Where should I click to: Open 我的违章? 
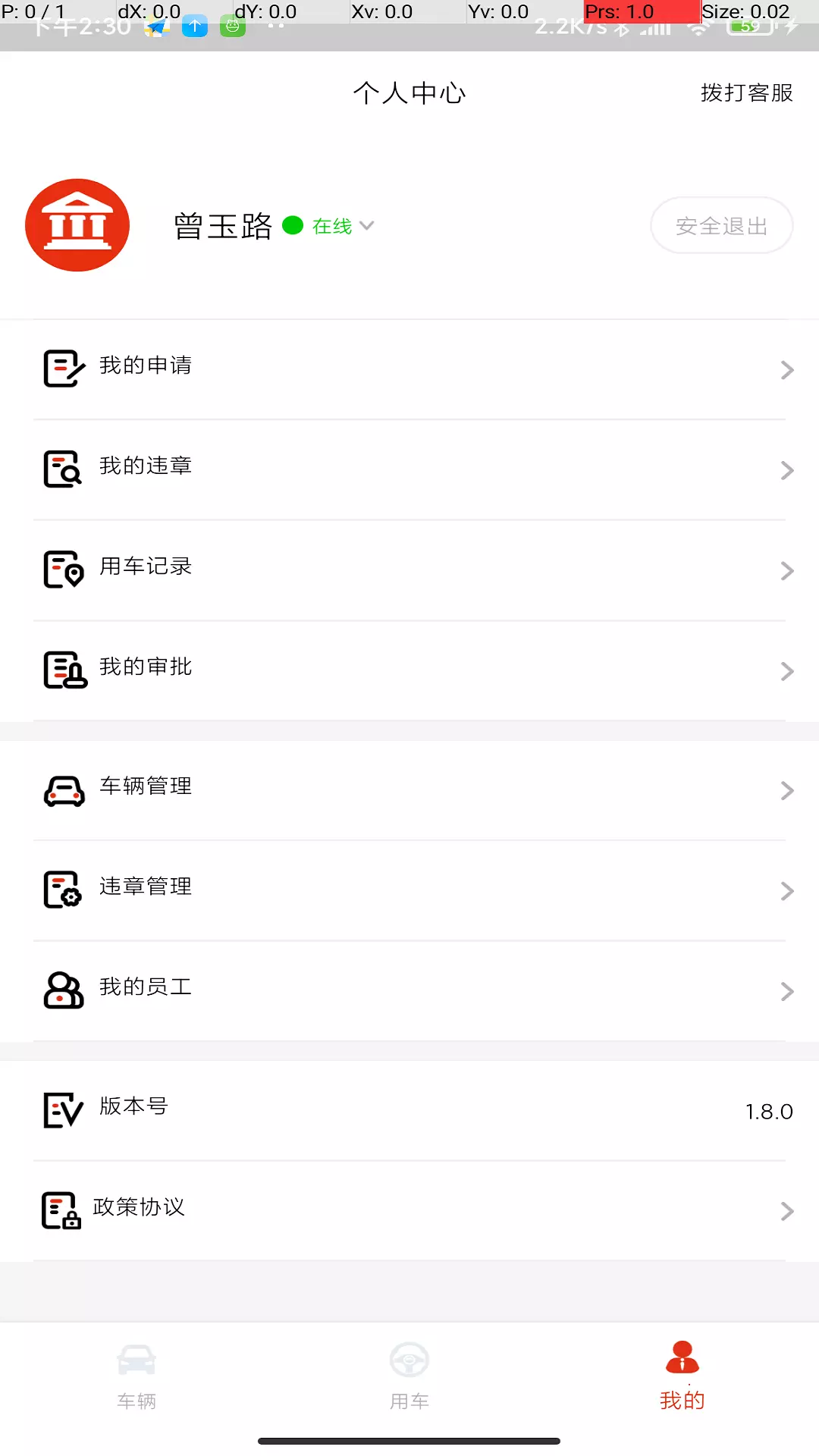click(x=409, y=470)
